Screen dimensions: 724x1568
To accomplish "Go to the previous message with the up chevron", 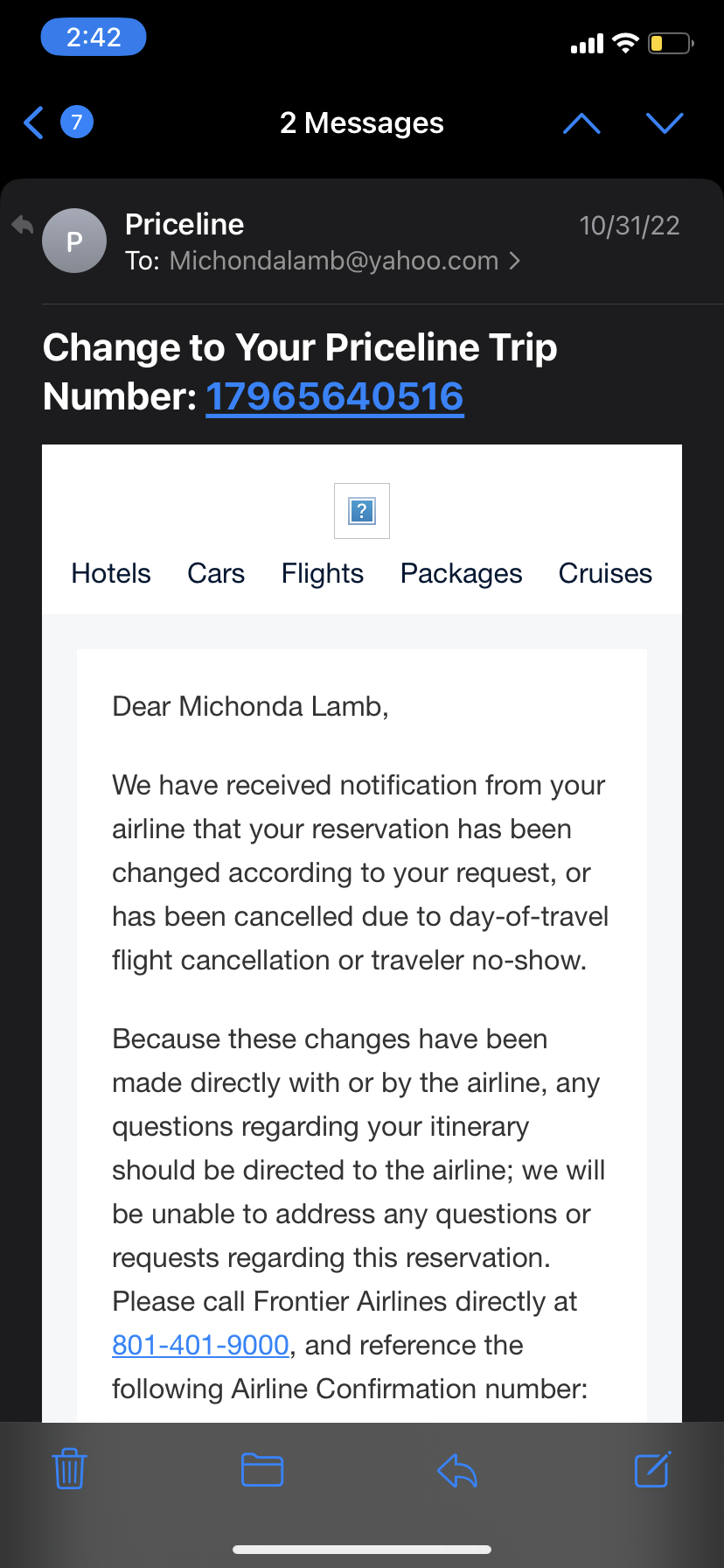I will 581,123.
